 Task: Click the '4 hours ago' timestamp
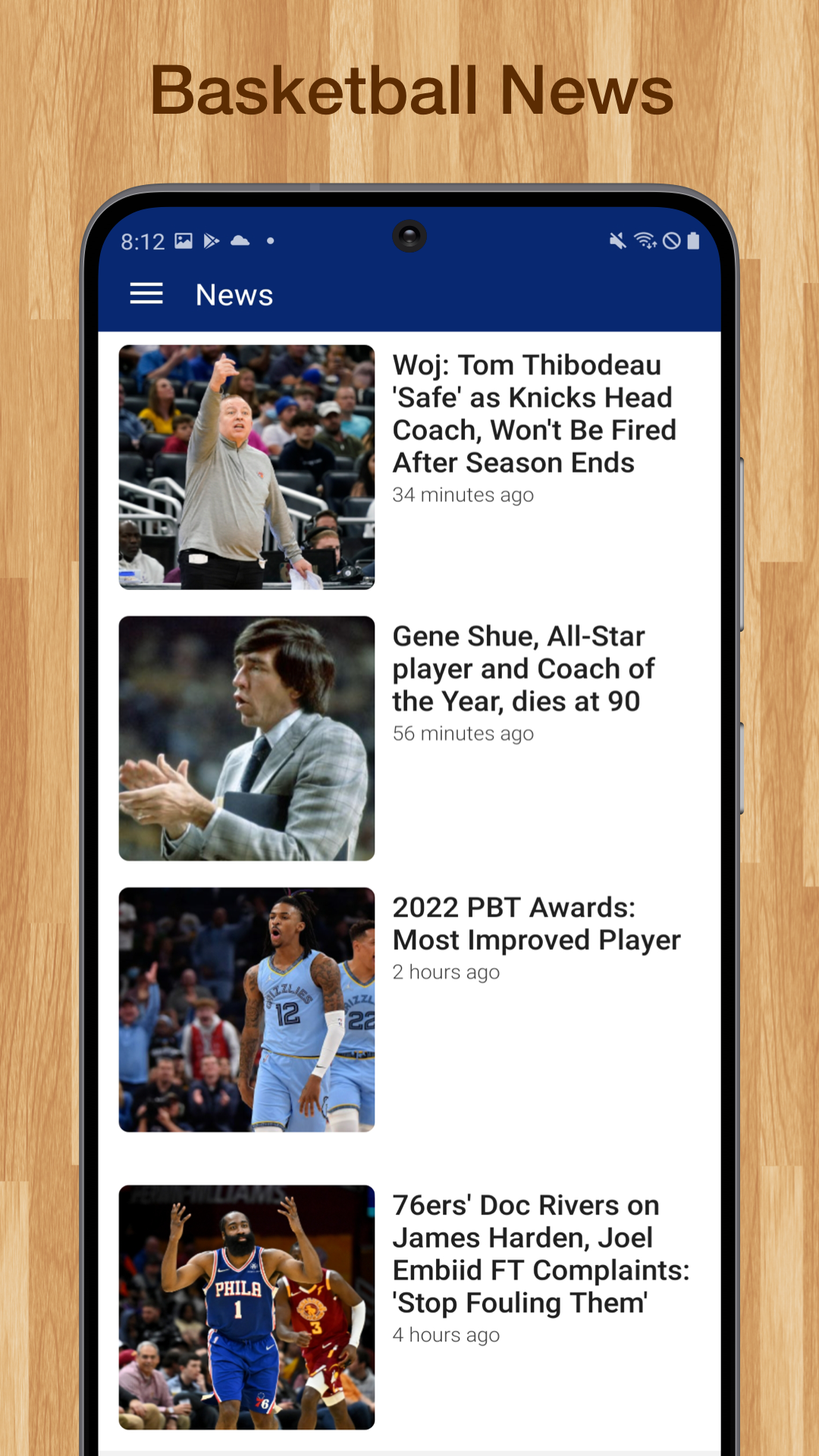(x=446, y=1335)
